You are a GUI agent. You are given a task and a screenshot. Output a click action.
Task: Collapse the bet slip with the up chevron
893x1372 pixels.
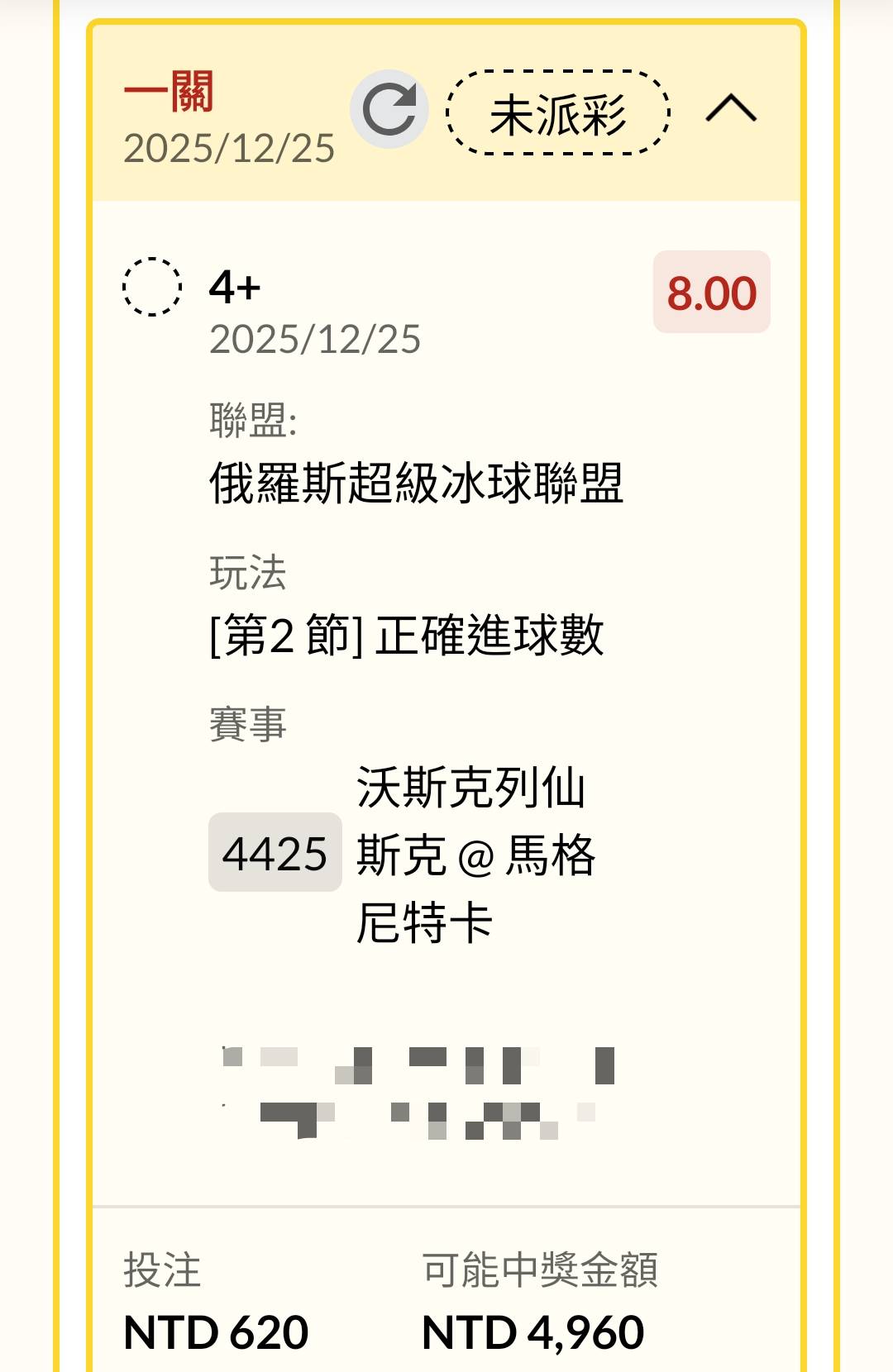click(731, 108)
